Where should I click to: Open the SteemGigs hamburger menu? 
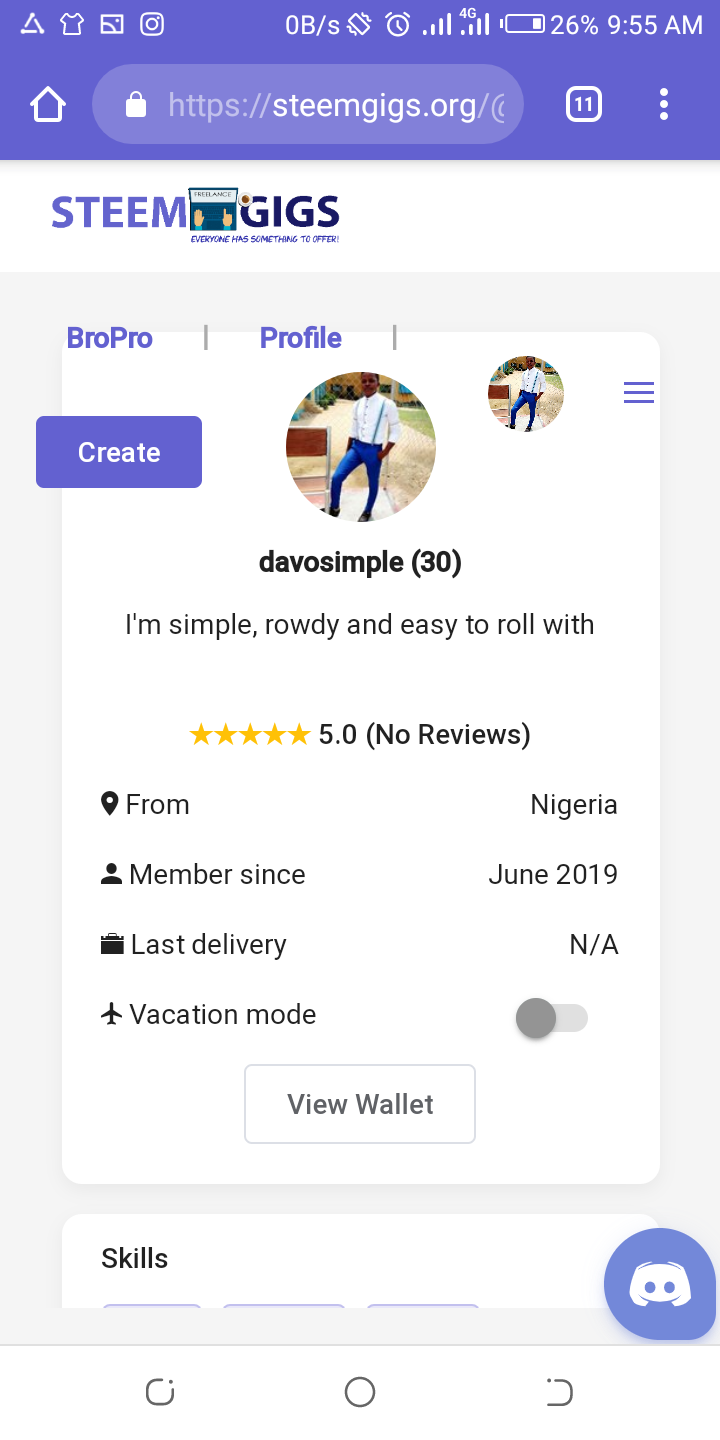638,392
